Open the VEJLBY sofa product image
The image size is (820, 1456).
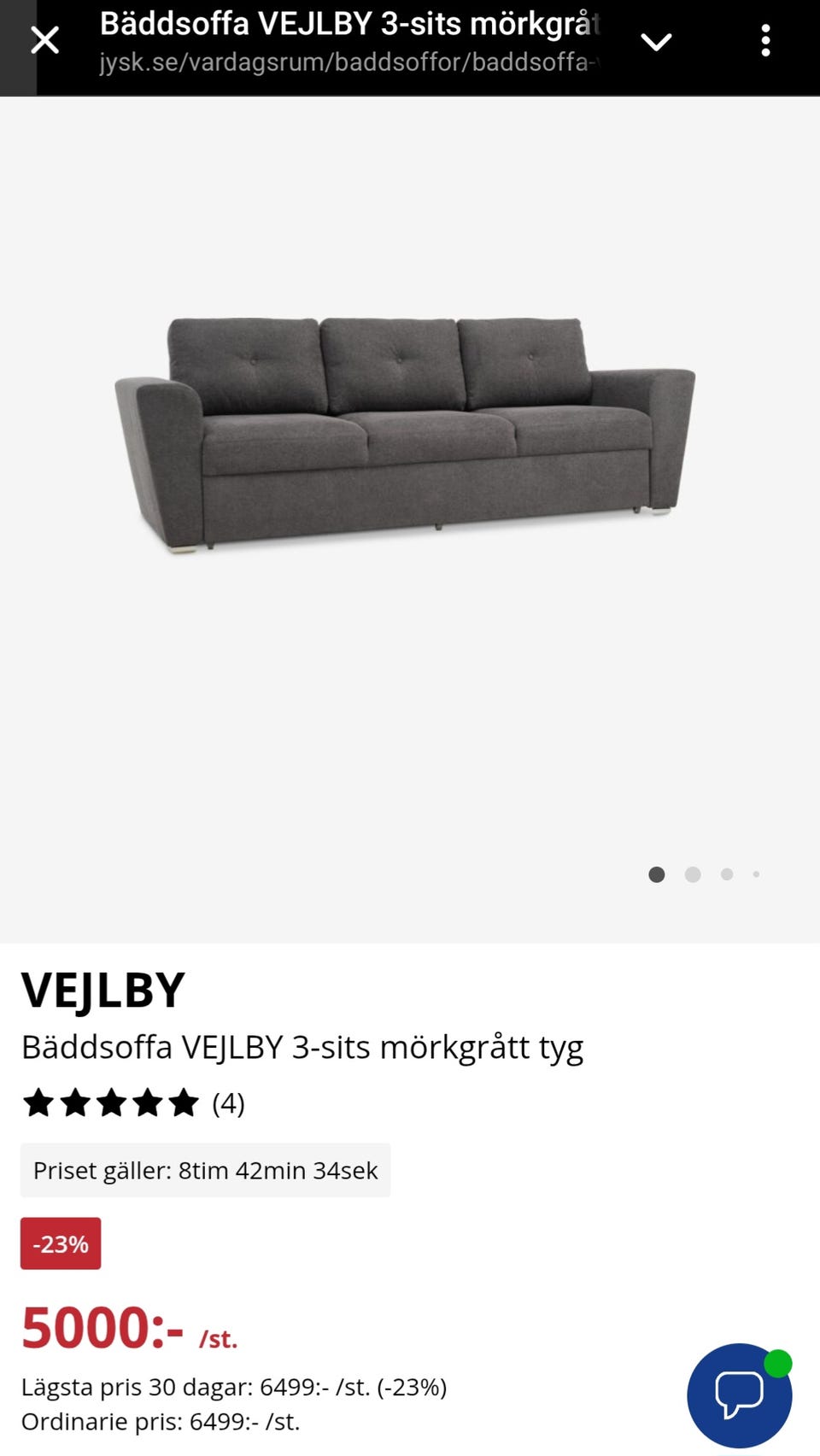click(x=405, y=434)
